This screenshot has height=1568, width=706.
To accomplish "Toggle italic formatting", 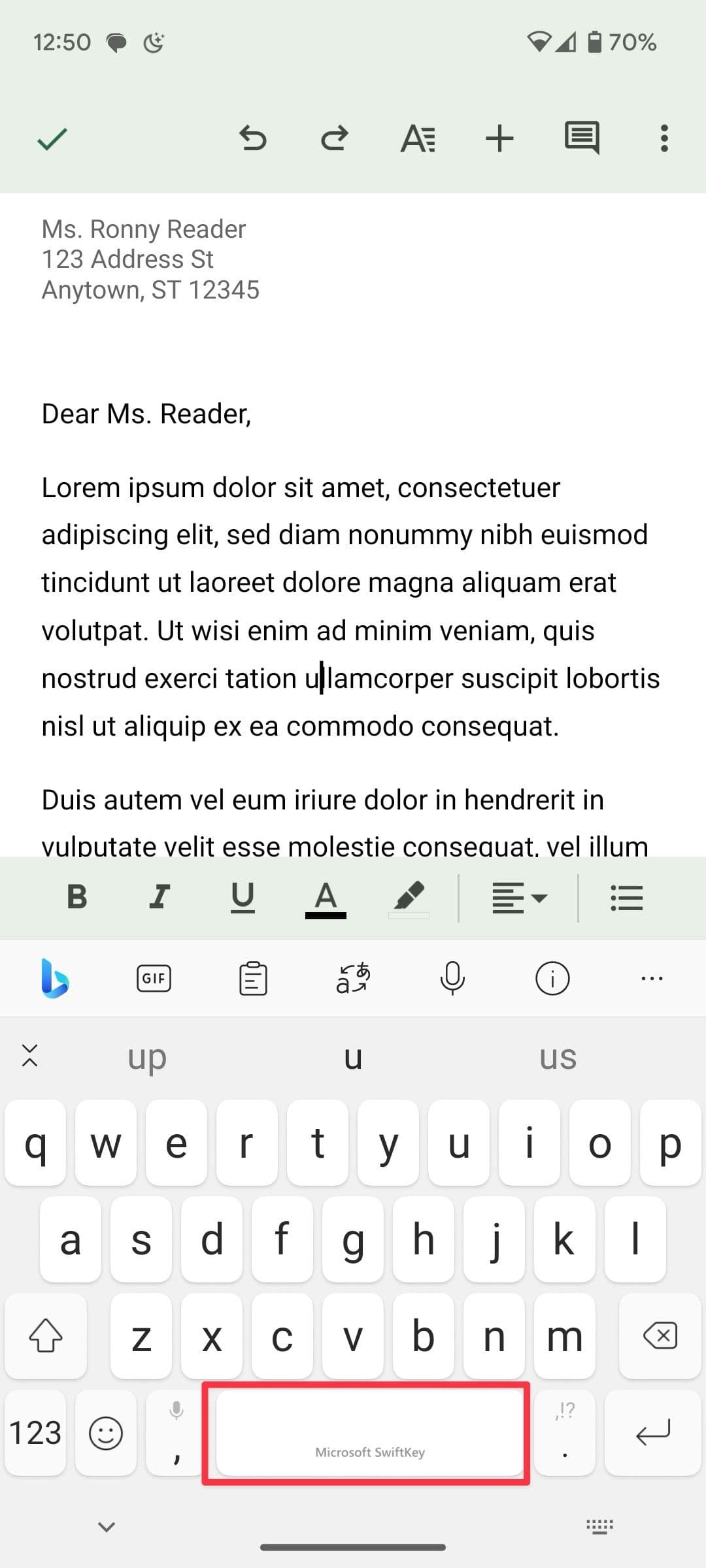I will pos(160,897).
